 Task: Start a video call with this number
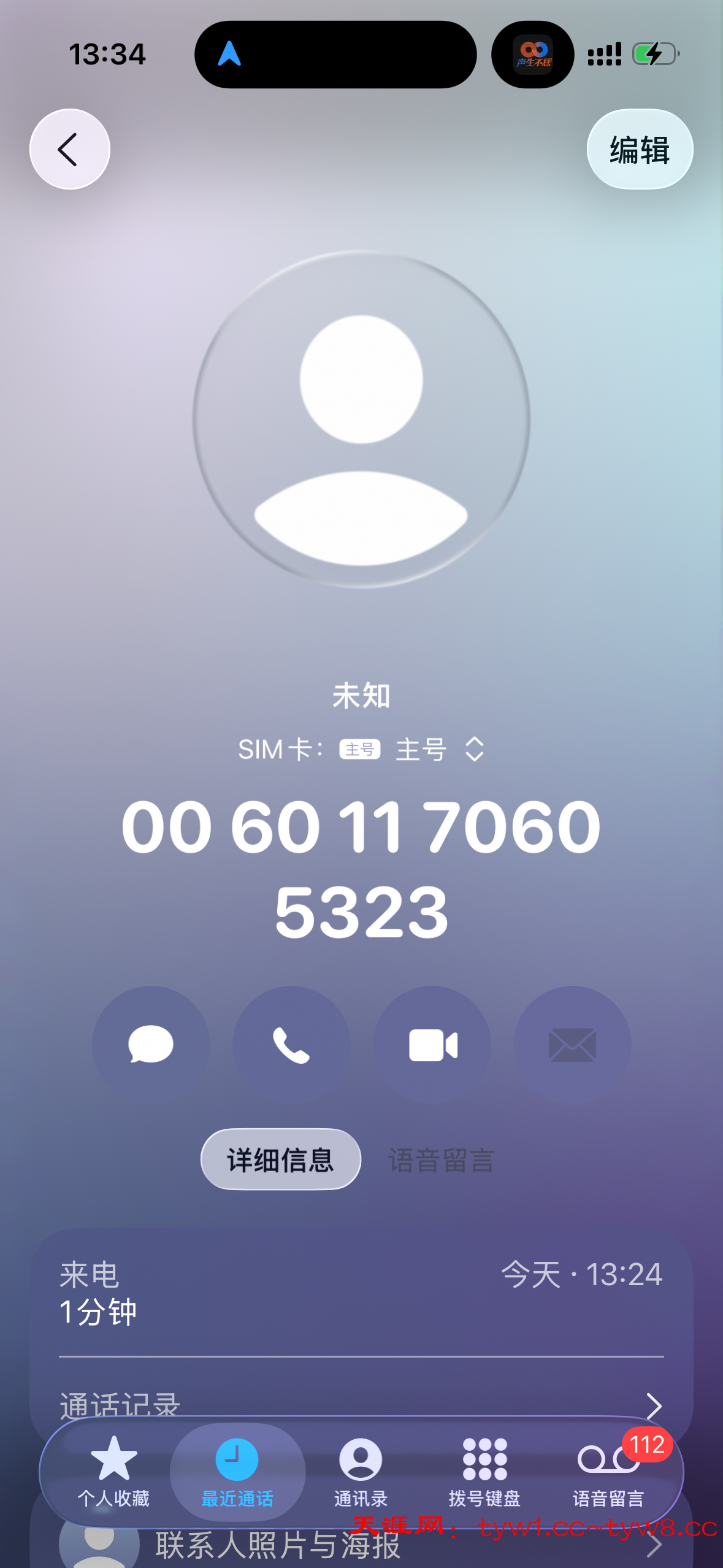432,1045
